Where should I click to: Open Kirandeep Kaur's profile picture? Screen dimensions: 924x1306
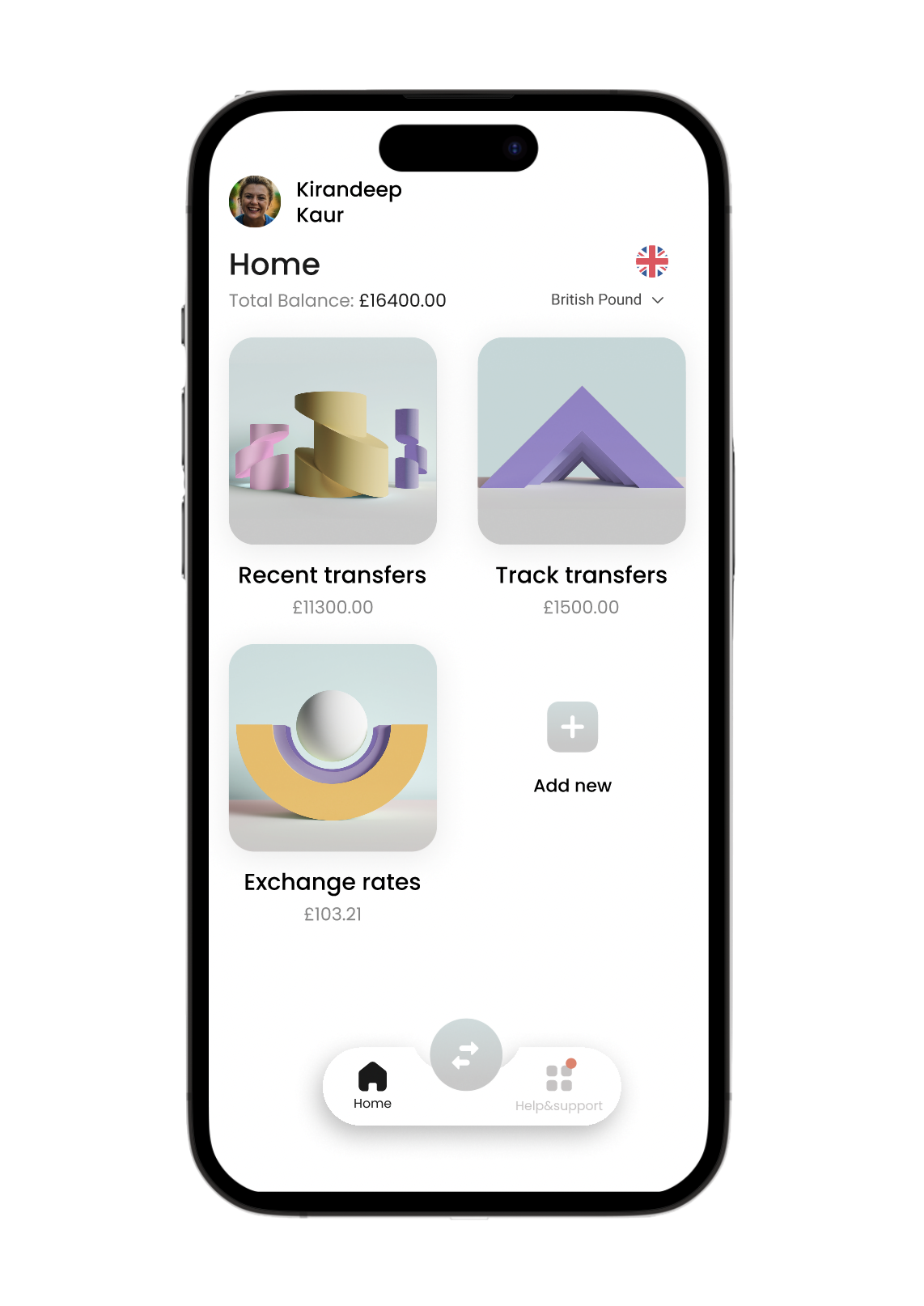point(255,201)
